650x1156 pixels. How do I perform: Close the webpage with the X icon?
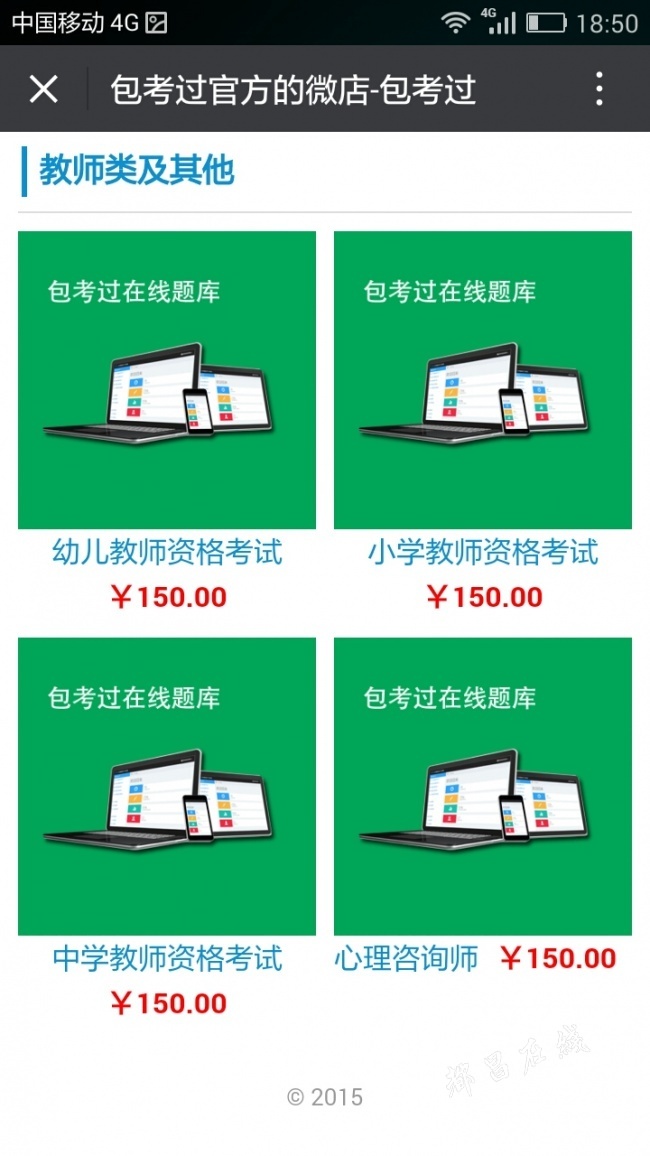point(43,89)
